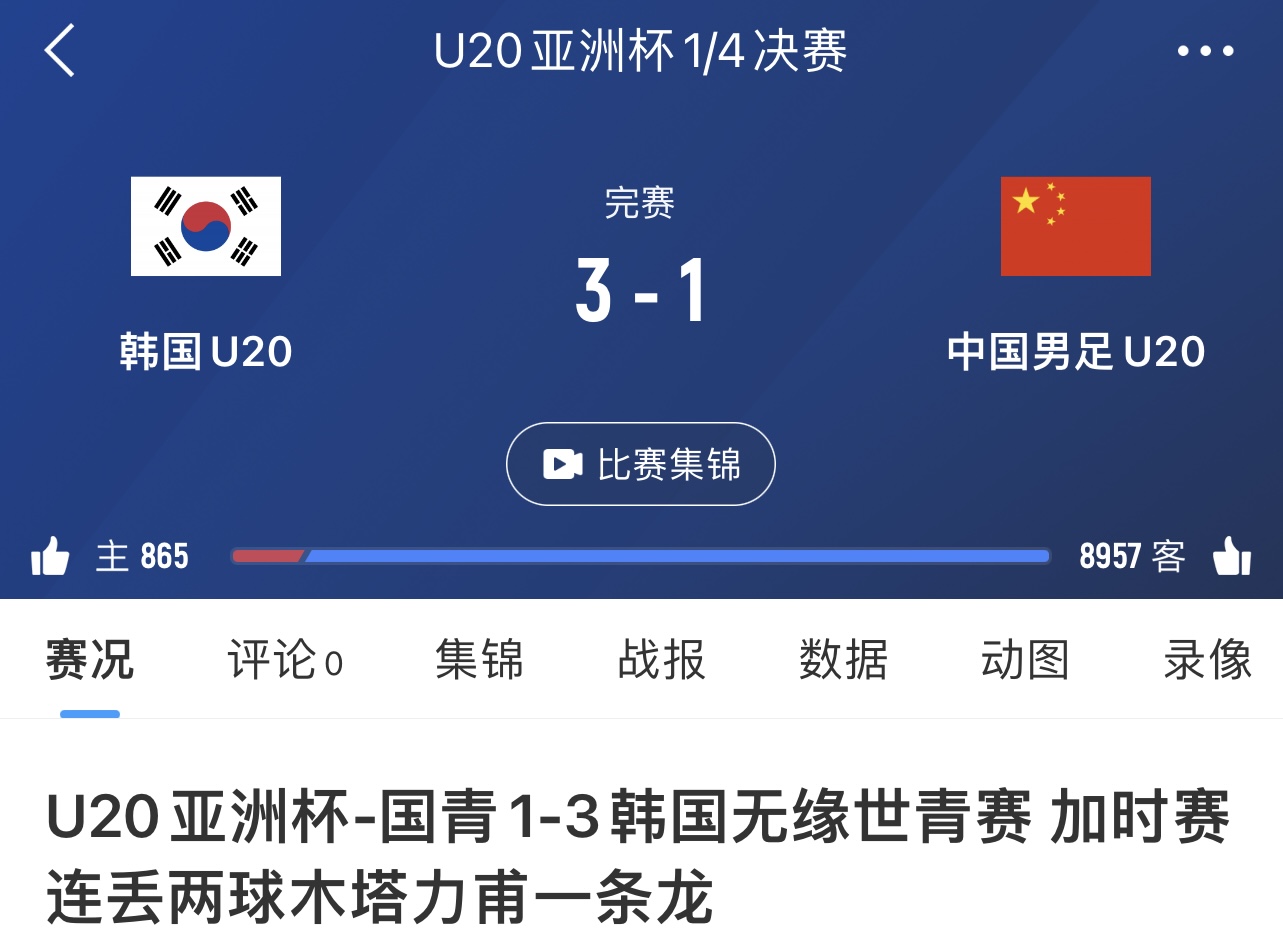Go back using the top-left arrow

tap(60, 51)
